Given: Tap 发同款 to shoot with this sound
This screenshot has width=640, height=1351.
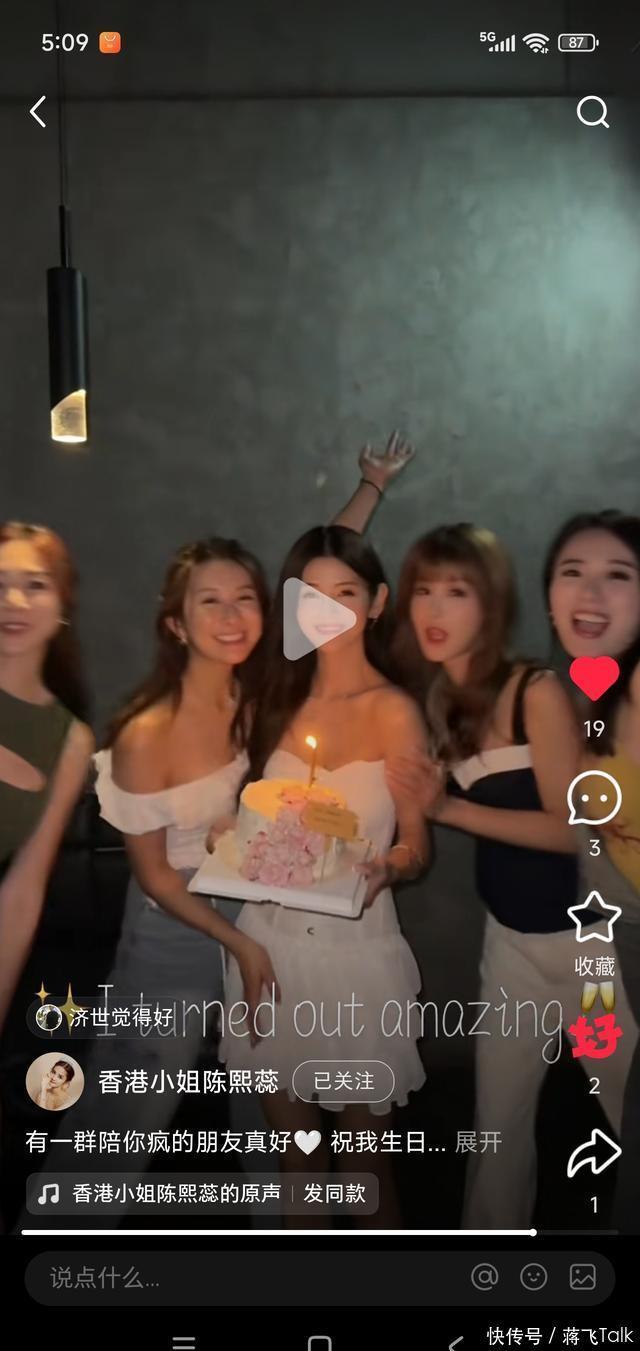Looking at the screenshot, I should (x=335, y=1193).
